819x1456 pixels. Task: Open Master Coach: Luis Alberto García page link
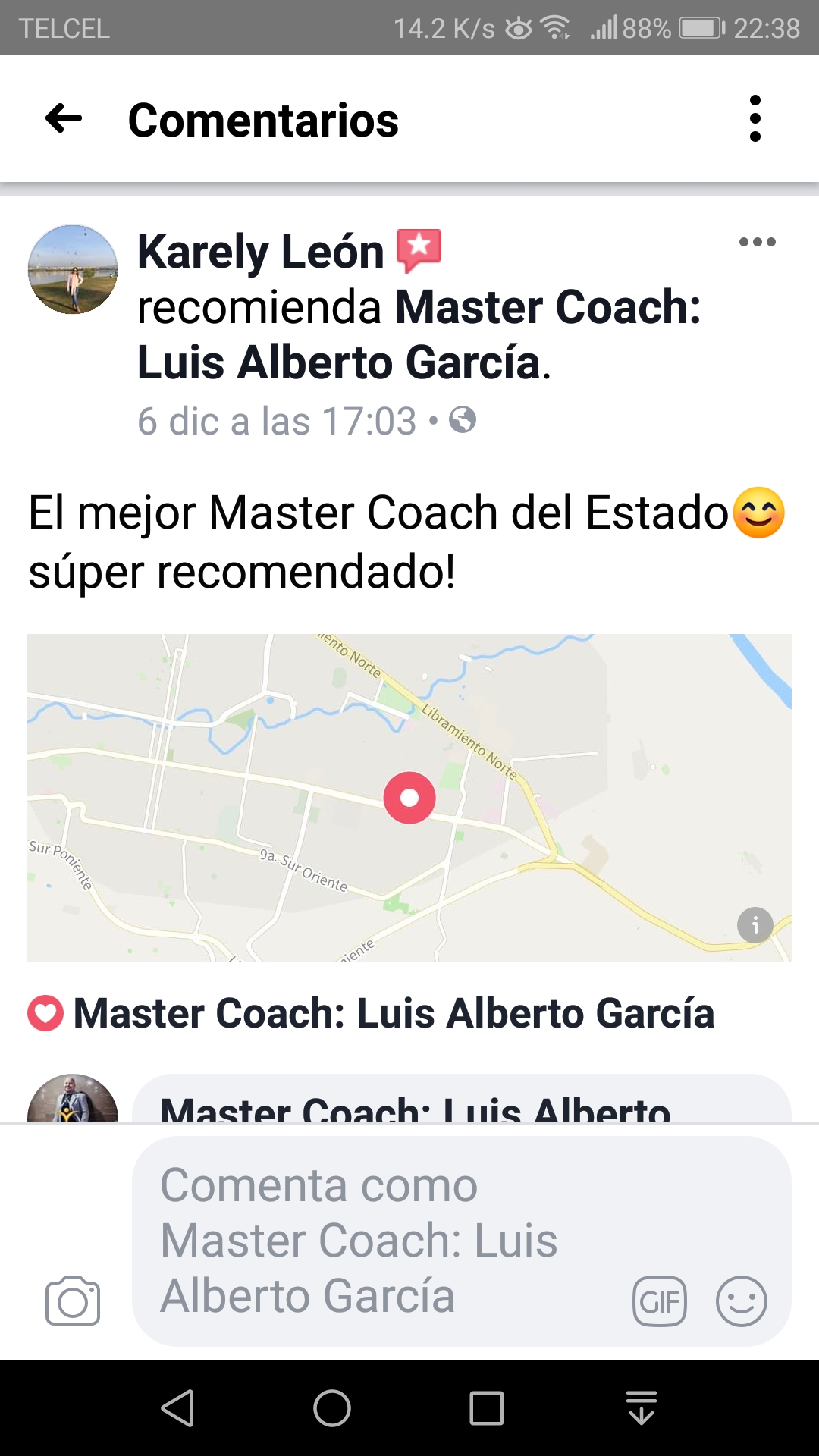click(x=394, y=1014)
